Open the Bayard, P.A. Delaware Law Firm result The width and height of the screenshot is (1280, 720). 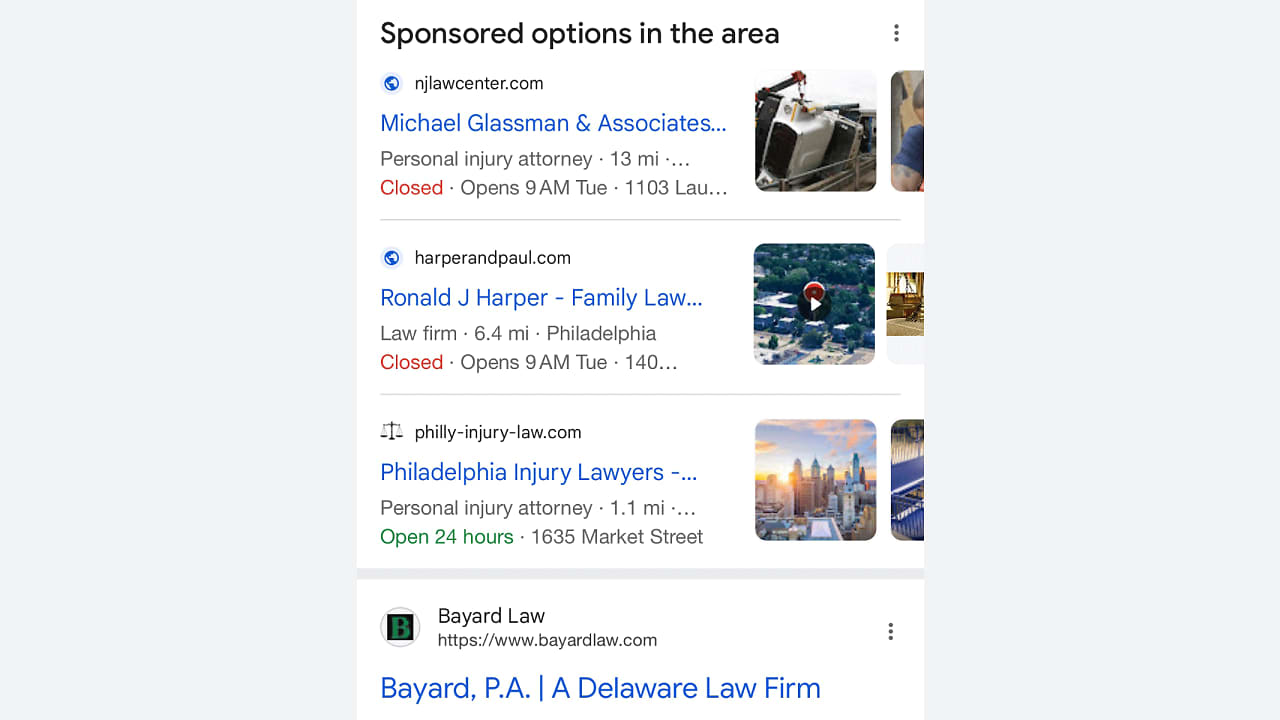tap(600, 688)
